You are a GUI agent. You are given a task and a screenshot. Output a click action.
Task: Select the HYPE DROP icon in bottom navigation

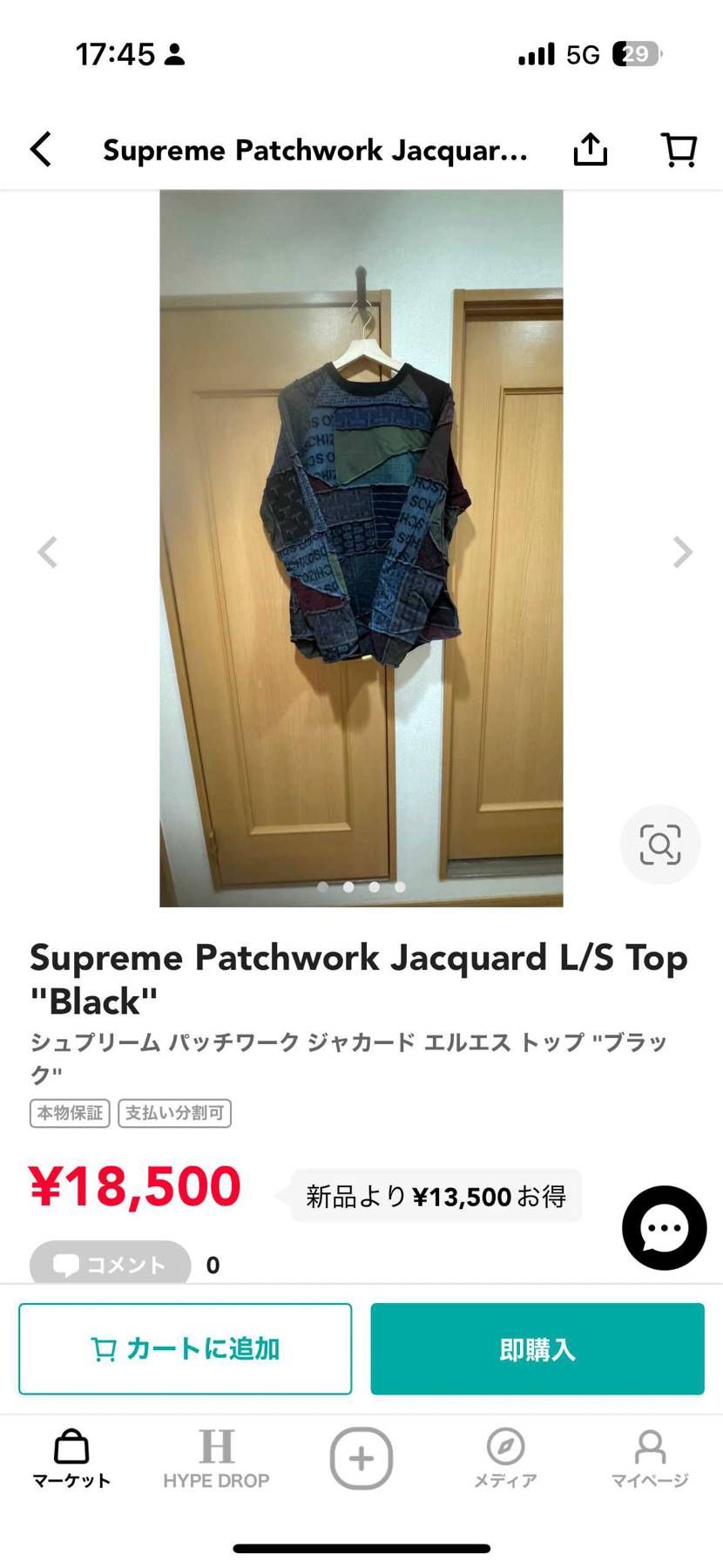point(217,1452)
